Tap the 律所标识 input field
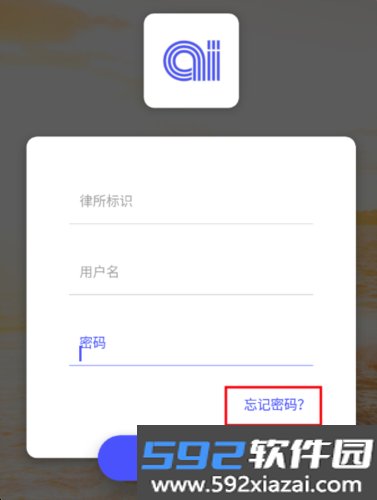377x500 pixels. (191, 202)
